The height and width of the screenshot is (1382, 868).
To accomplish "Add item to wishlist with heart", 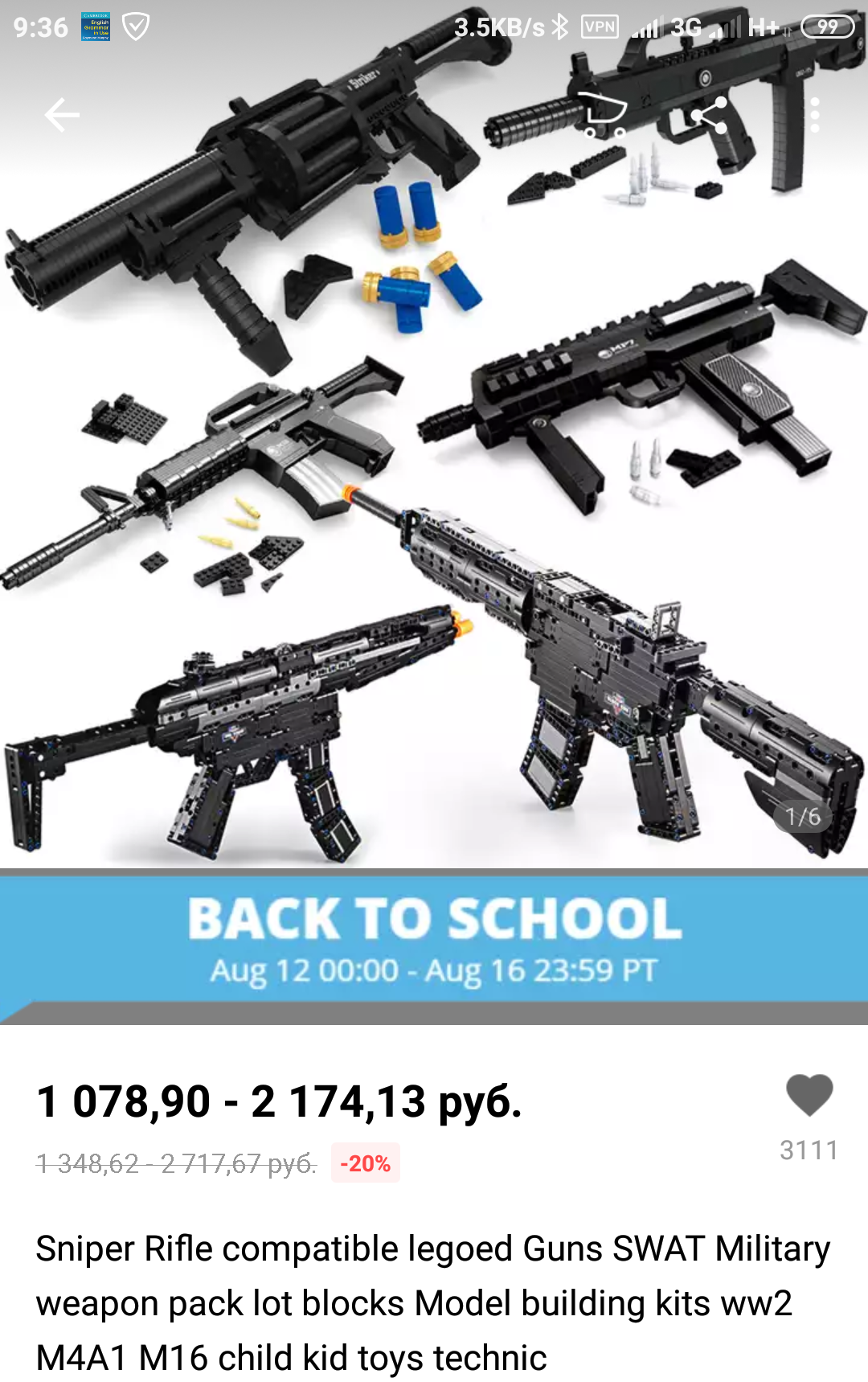I will point(809,1097).
